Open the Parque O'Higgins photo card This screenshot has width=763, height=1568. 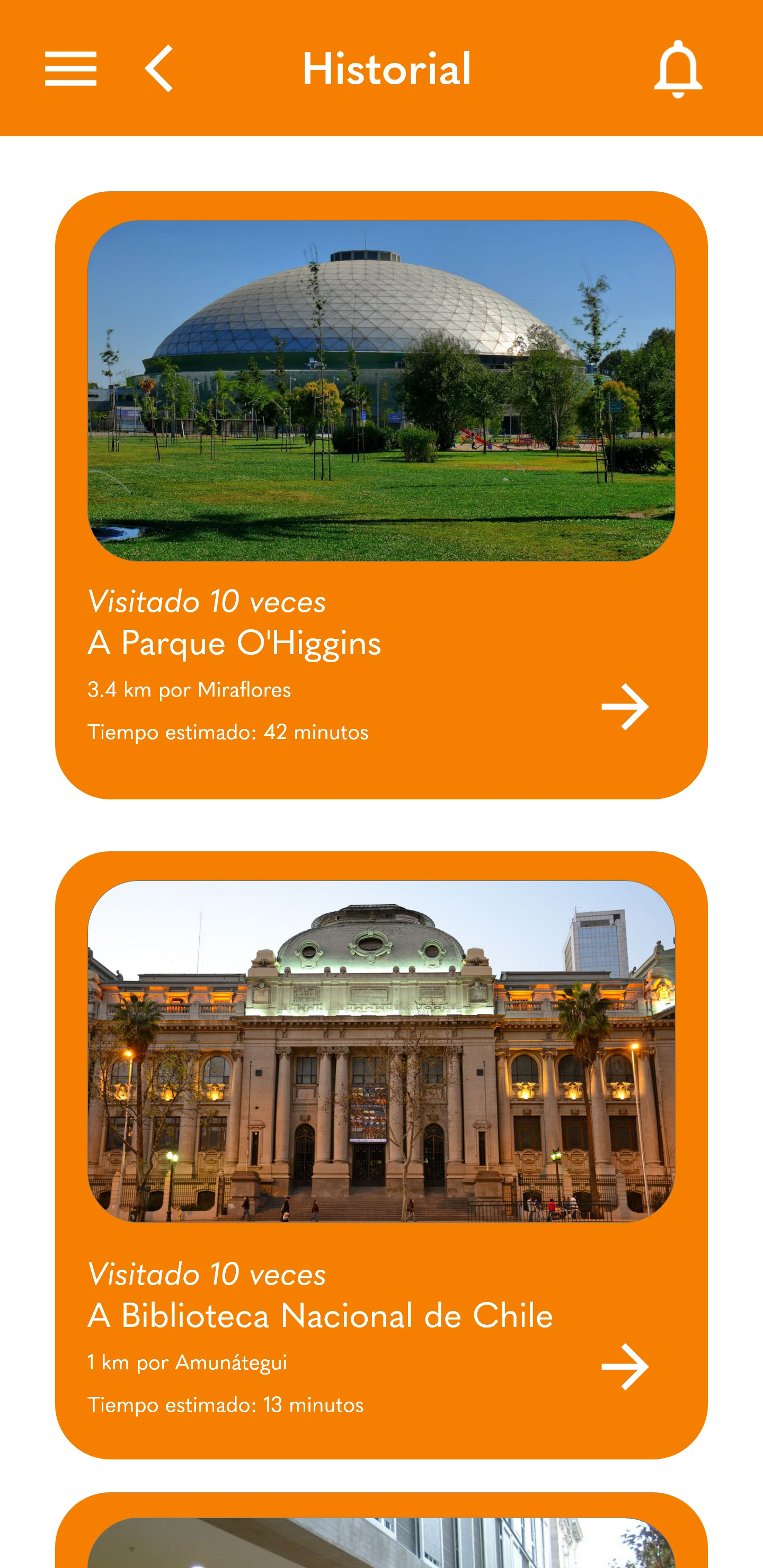click(x=381, y=390)
